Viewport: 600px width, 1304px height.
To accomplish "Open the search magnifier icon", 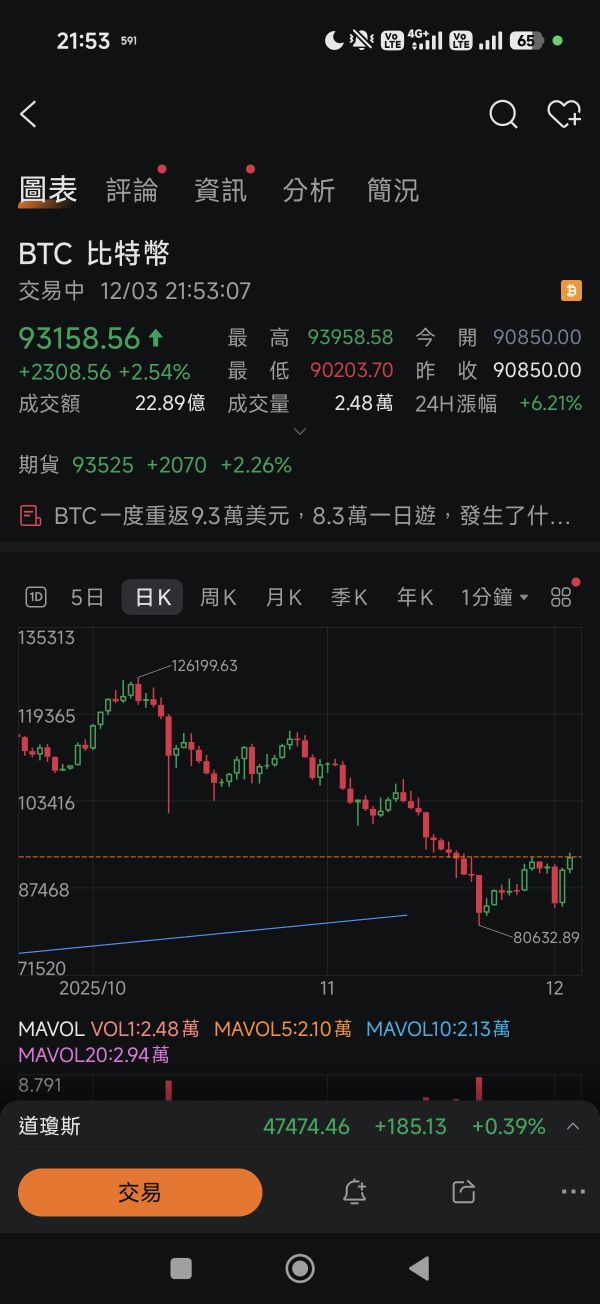I will pyautogui.click(x=503, y=115).
